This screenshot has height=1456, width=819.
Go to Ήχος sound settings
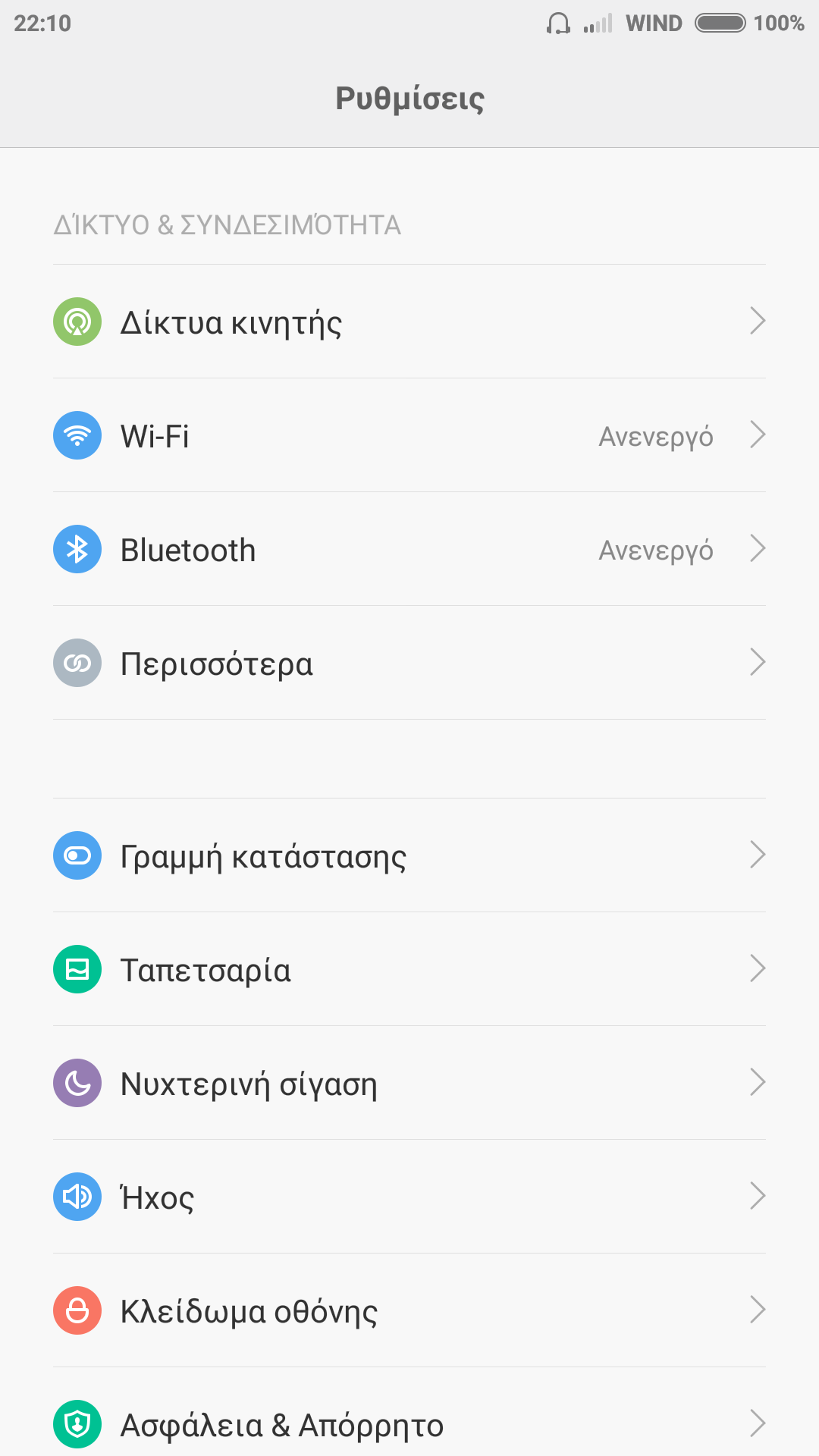pyautogui.click(x=409, y=1197)
